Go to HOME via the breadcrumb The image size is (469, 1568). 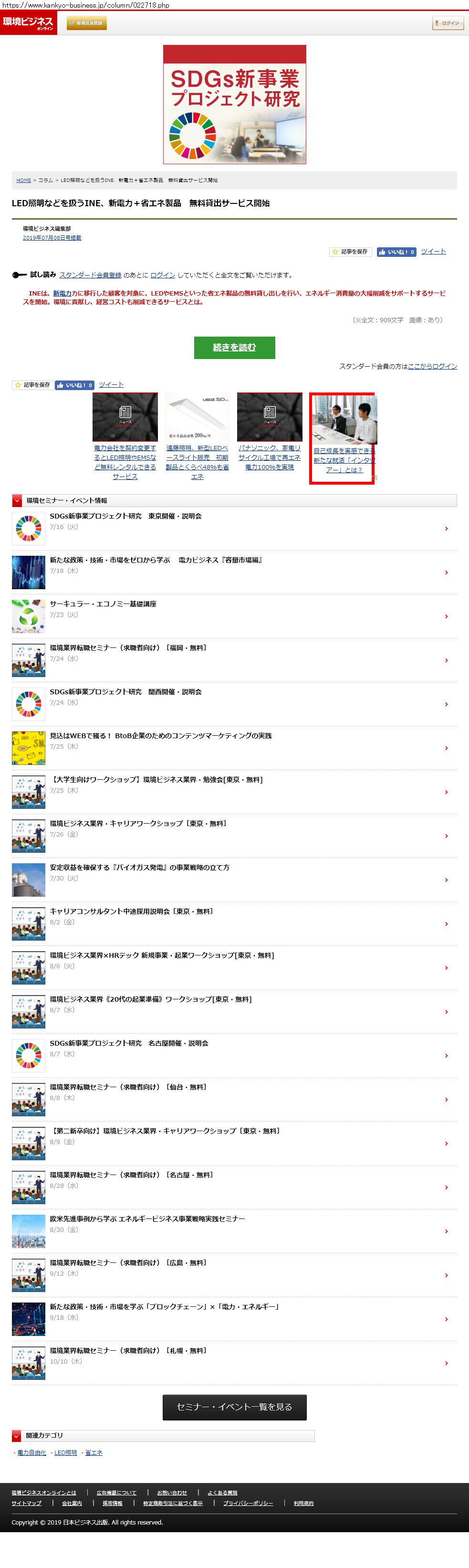point(24,180)
